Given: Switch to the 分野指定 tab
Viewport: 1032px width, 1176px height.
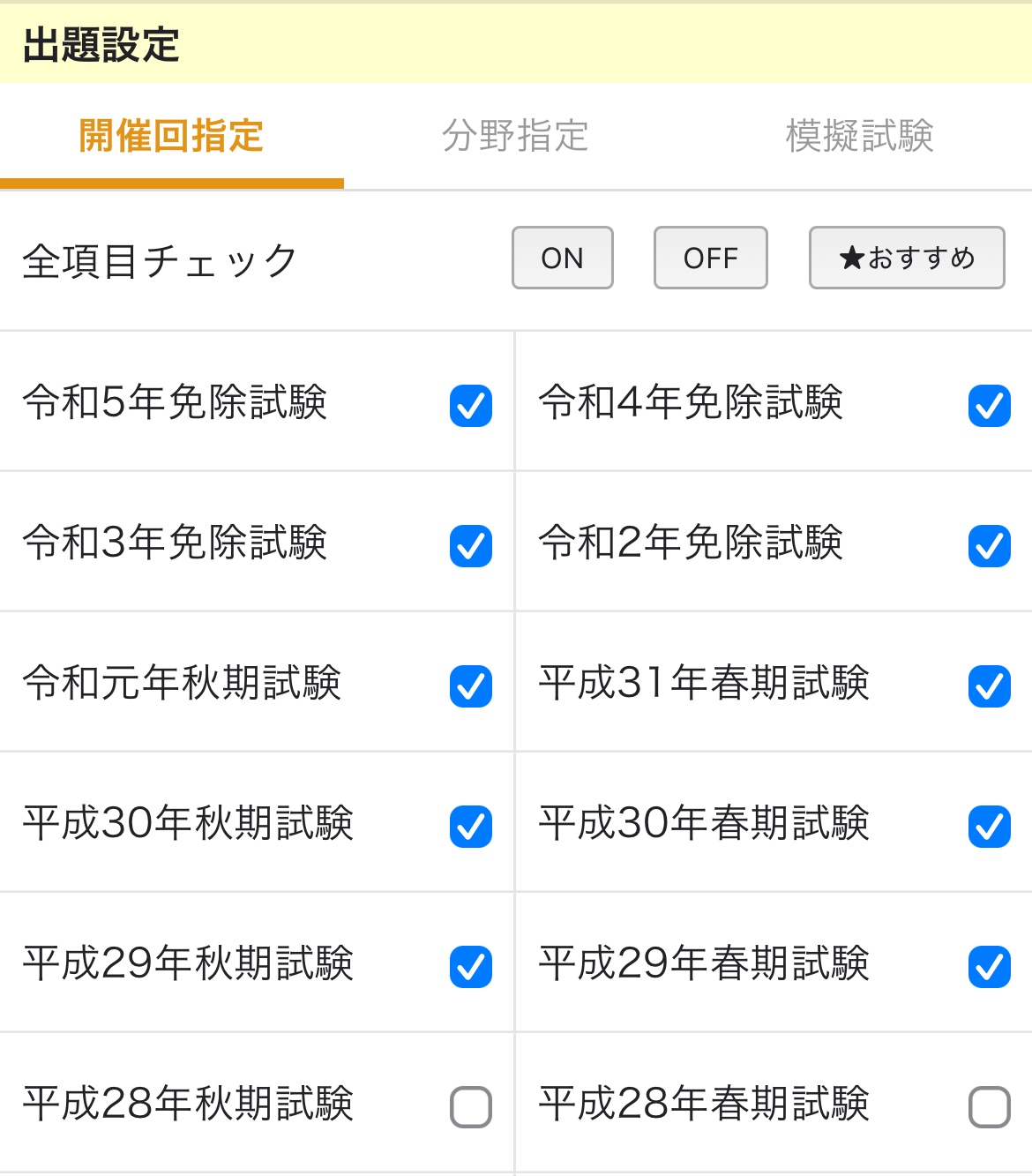Looking at the screenshot, I should coord(515,136).
